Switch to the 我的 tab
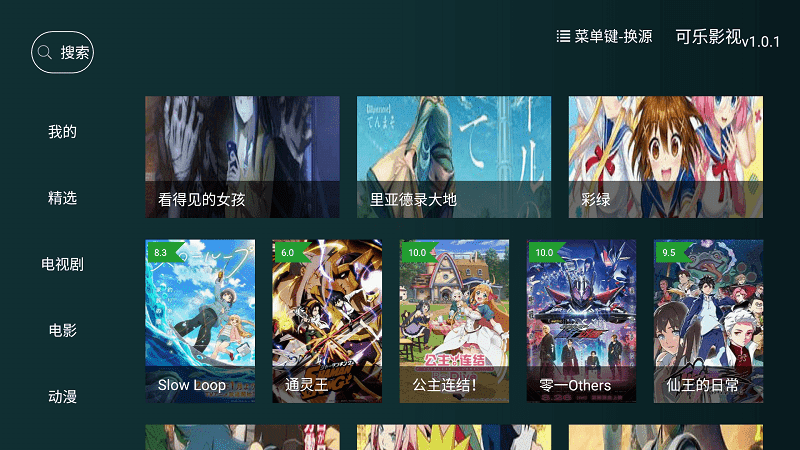800x450 pixels. click(62, 132)
